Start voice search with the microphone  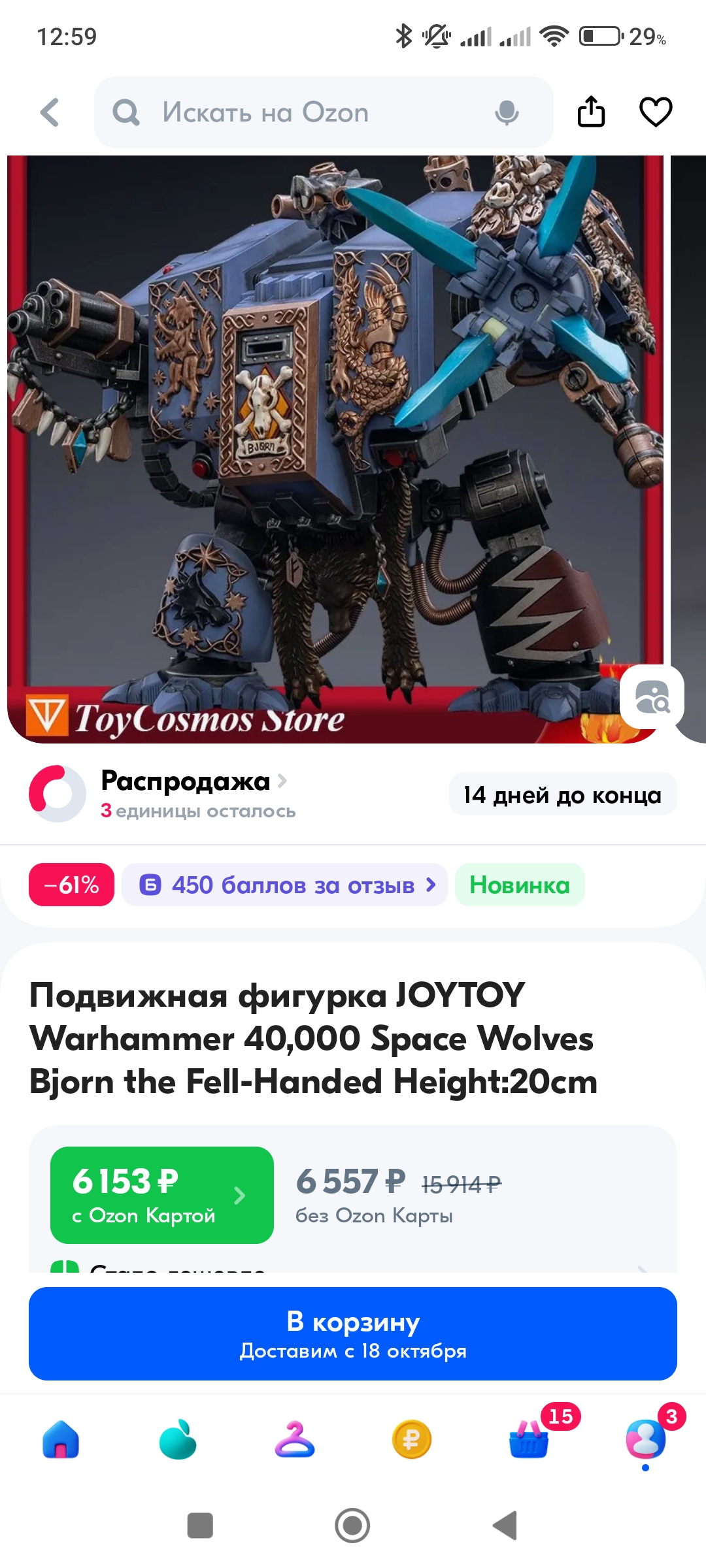(x=507, y=112)
